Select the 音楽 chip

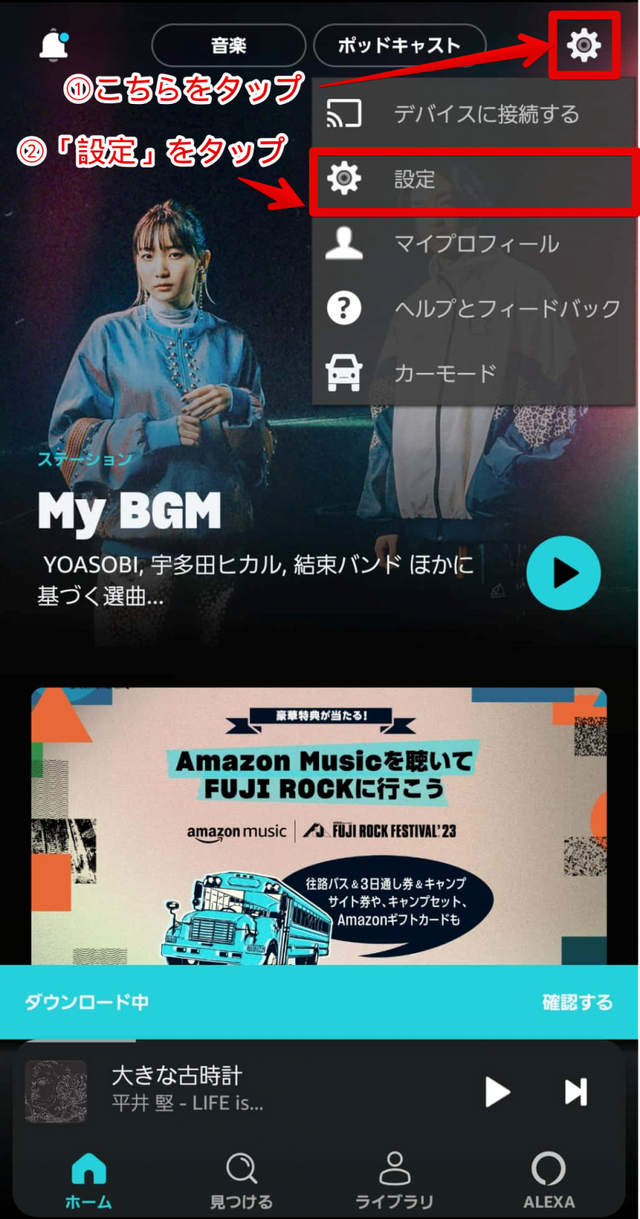(x=228, y=46)
